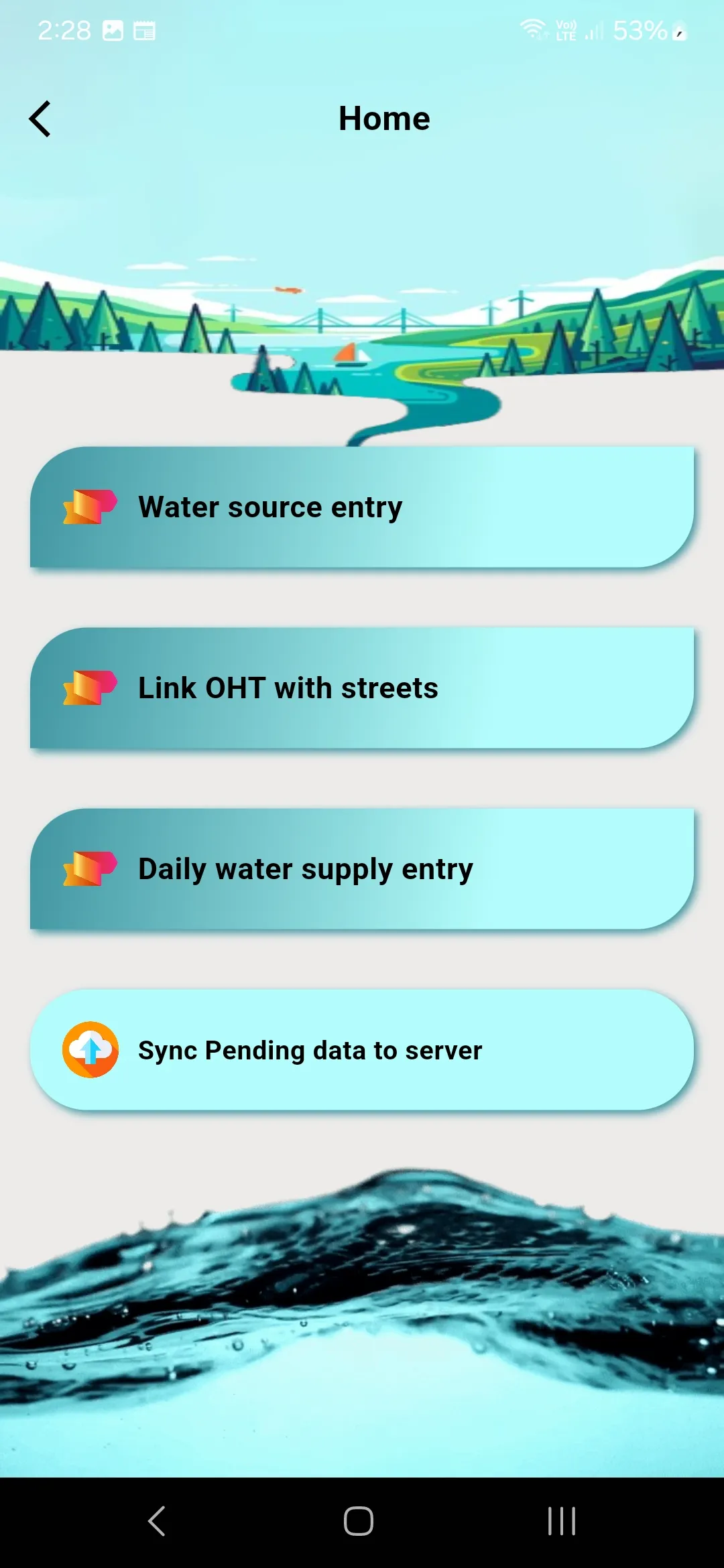Screen dimensions: 724x1568
Task: Open Link OHT with streets
Action: (x=362, y=688)
